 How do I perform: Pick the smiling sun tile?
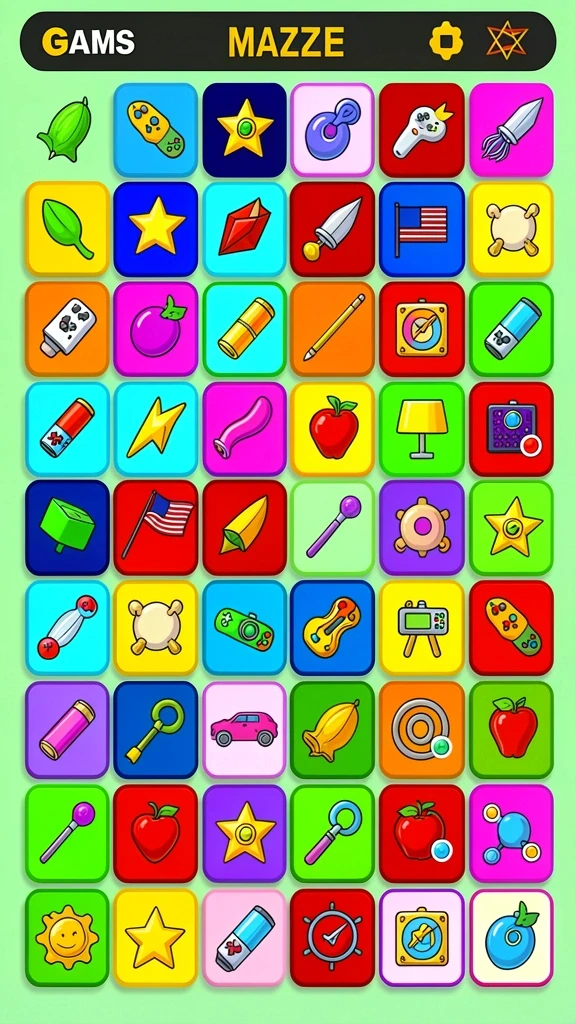coord(67,937)
